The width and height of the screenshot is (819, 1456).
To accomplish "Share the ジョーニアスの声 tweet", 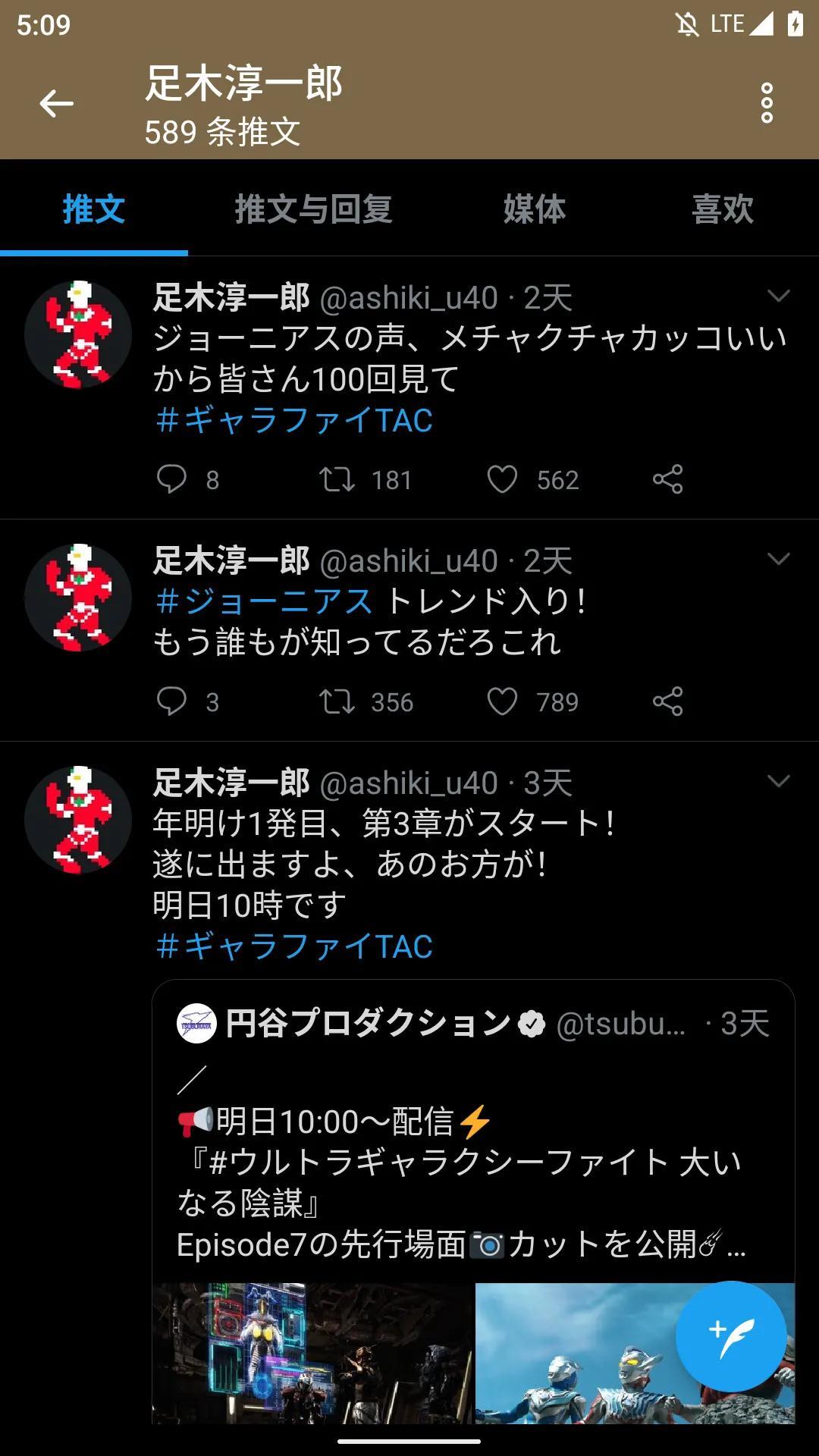I will point(667,479).
